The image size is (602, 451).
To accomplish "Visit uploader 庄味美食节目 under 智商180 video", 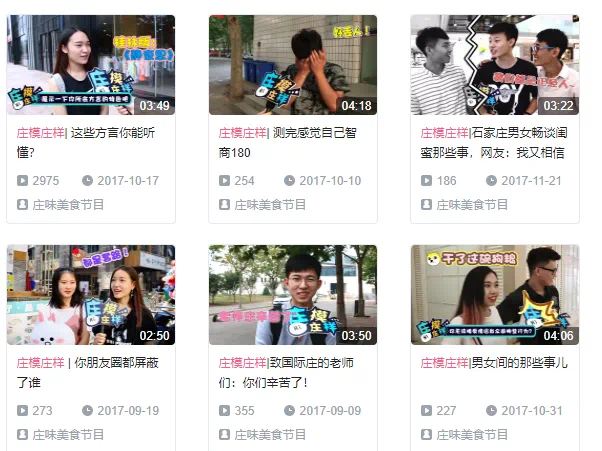I will pyautogui.click(x=270, y=204).
